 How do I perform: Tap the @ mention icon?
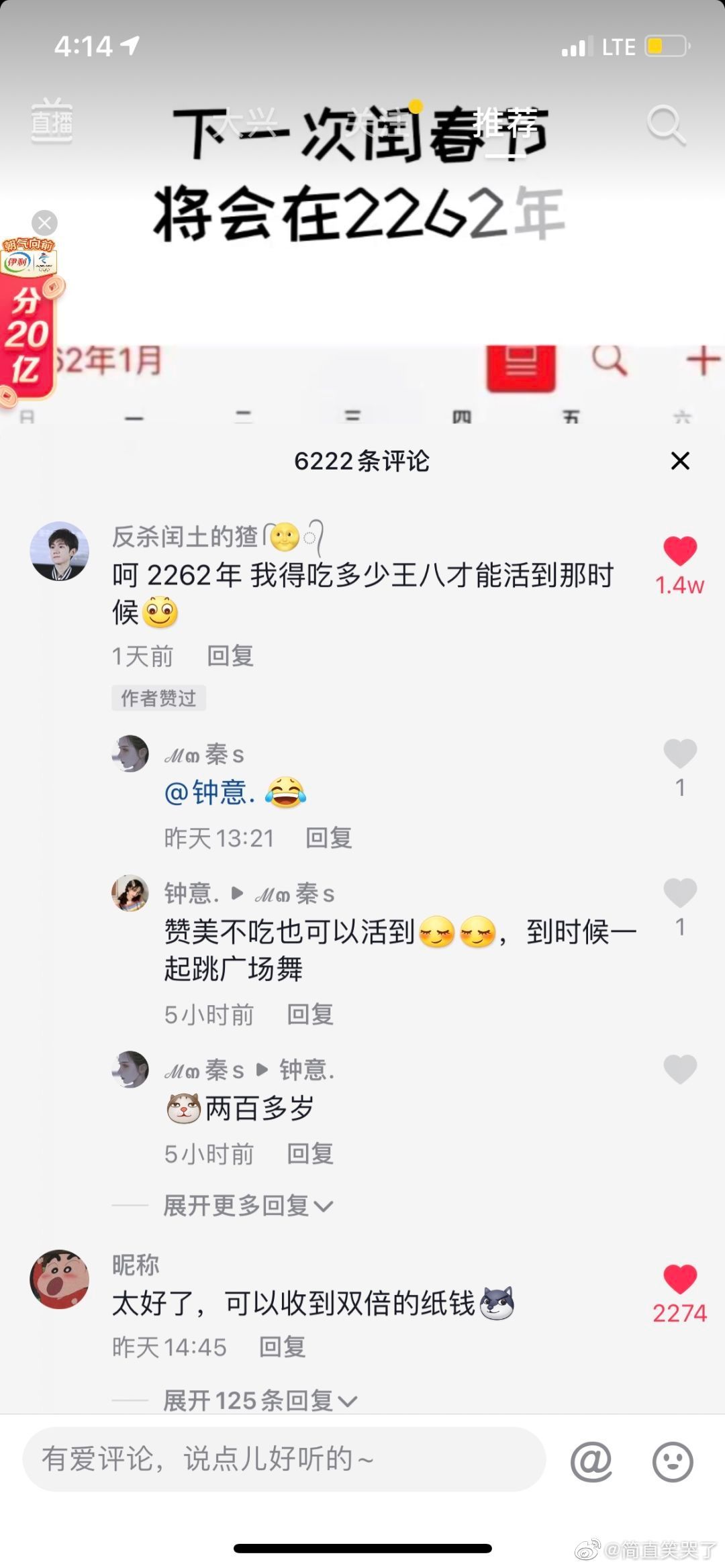[x=591, y=1460]
